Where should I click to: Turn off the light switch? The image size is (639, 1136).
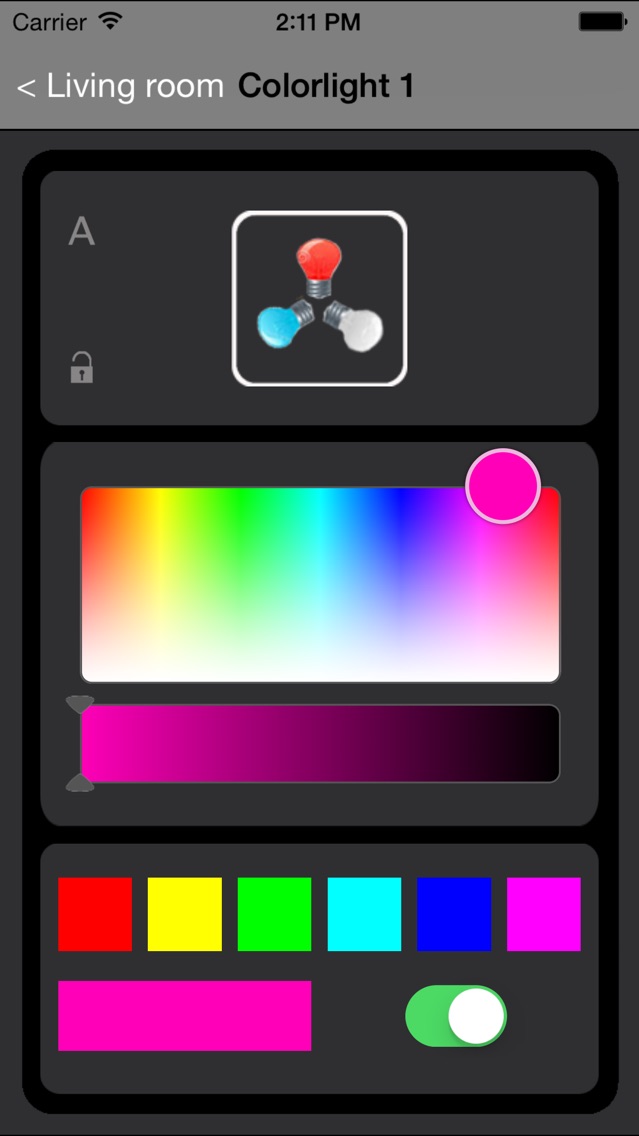click(456, 1016)
